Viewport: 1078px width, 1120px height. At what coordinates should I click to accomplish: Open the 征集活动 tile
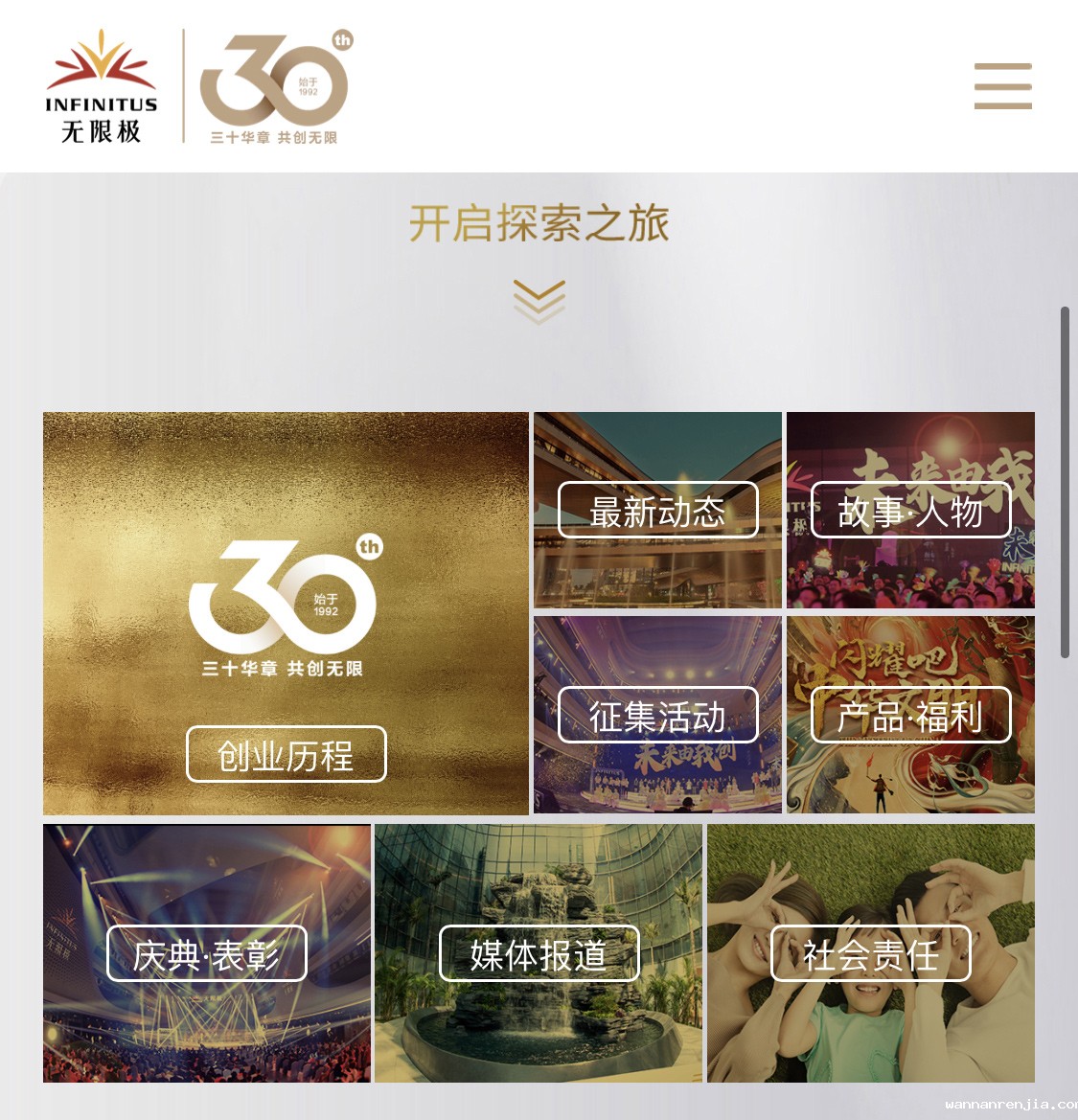point(657,715)
